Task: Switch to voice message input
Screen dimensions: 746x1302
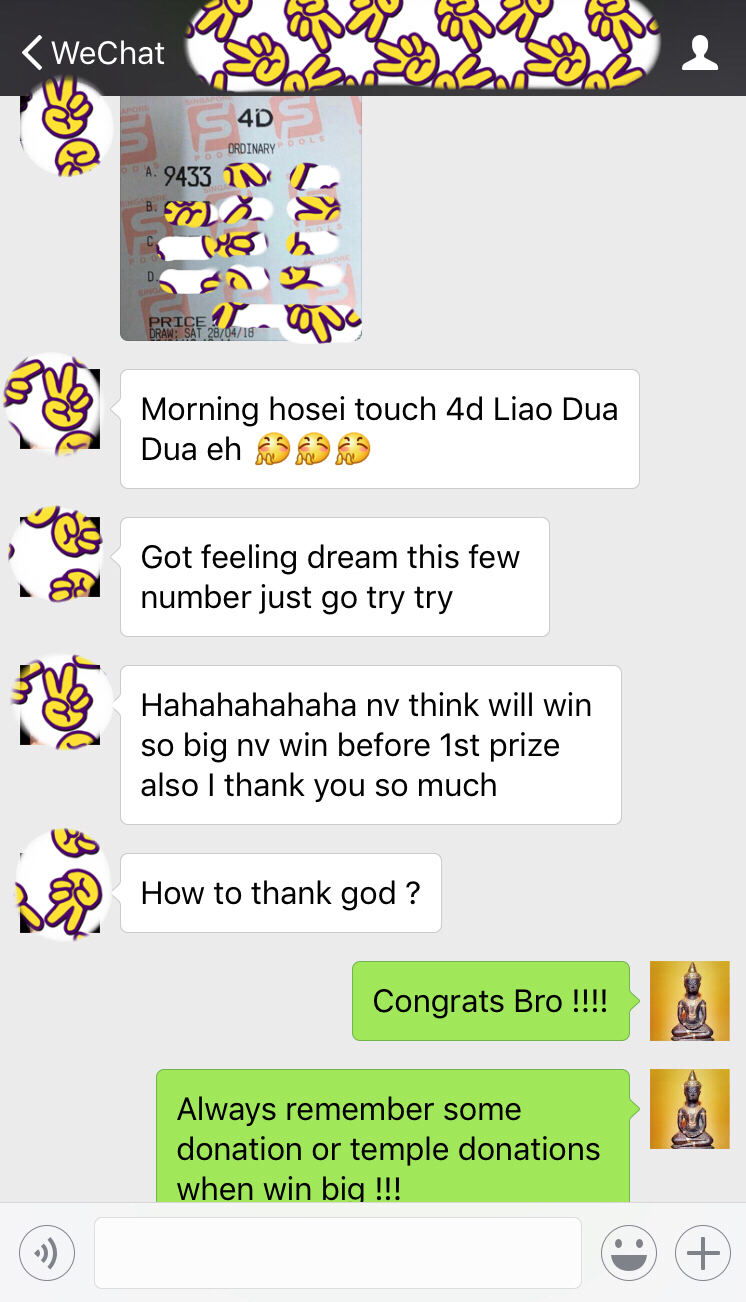Action: pyautogui.click(x=47, y=1252)
